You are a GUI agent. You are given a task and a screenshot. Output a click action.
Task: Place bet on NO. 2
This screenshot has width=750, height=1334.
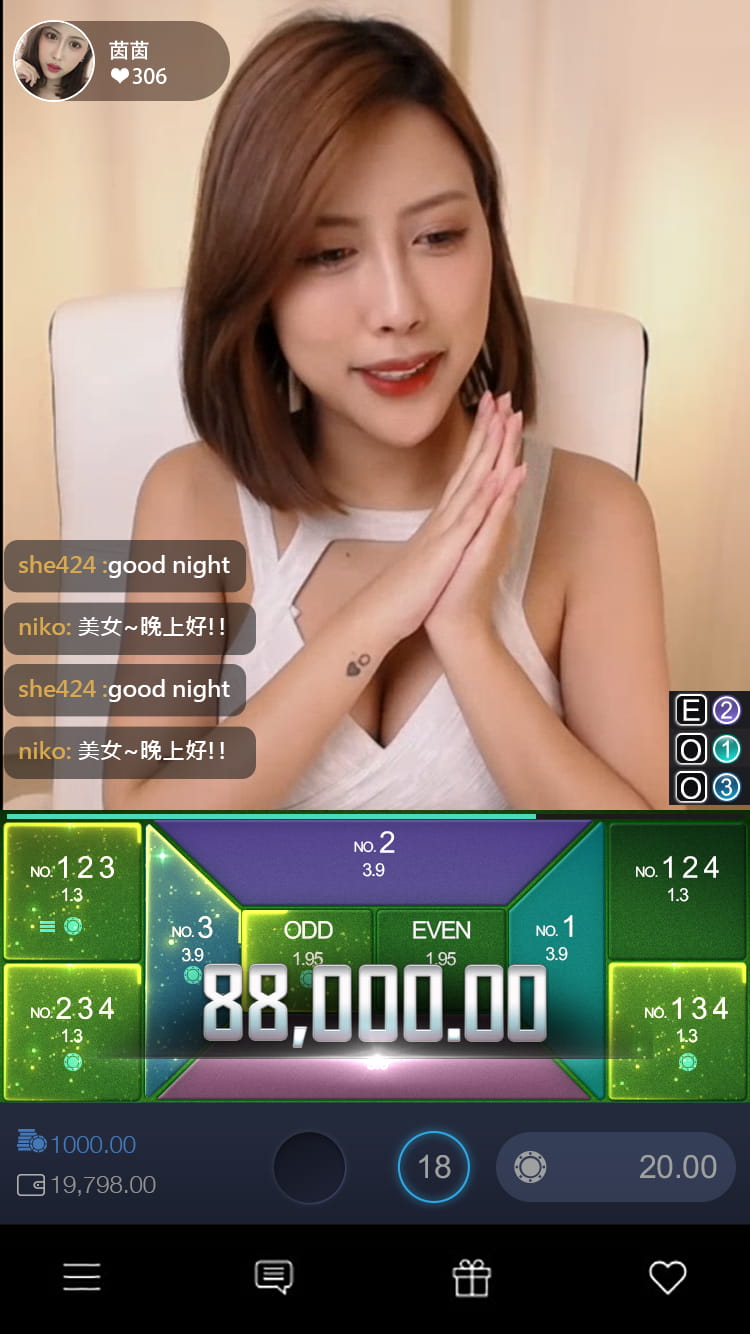pyautogui.click(x=374, y=856)
